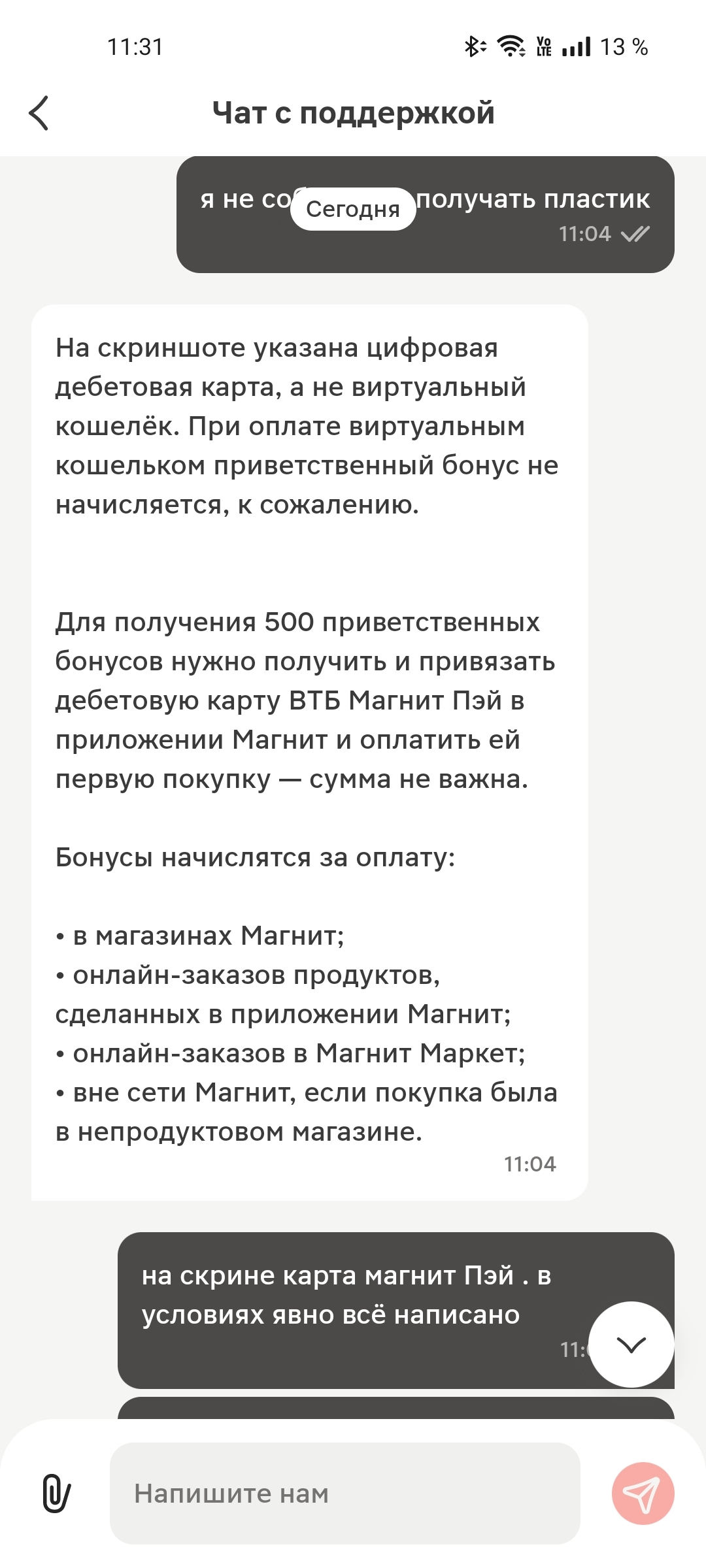Go back from the support chat

coord(39,113)
